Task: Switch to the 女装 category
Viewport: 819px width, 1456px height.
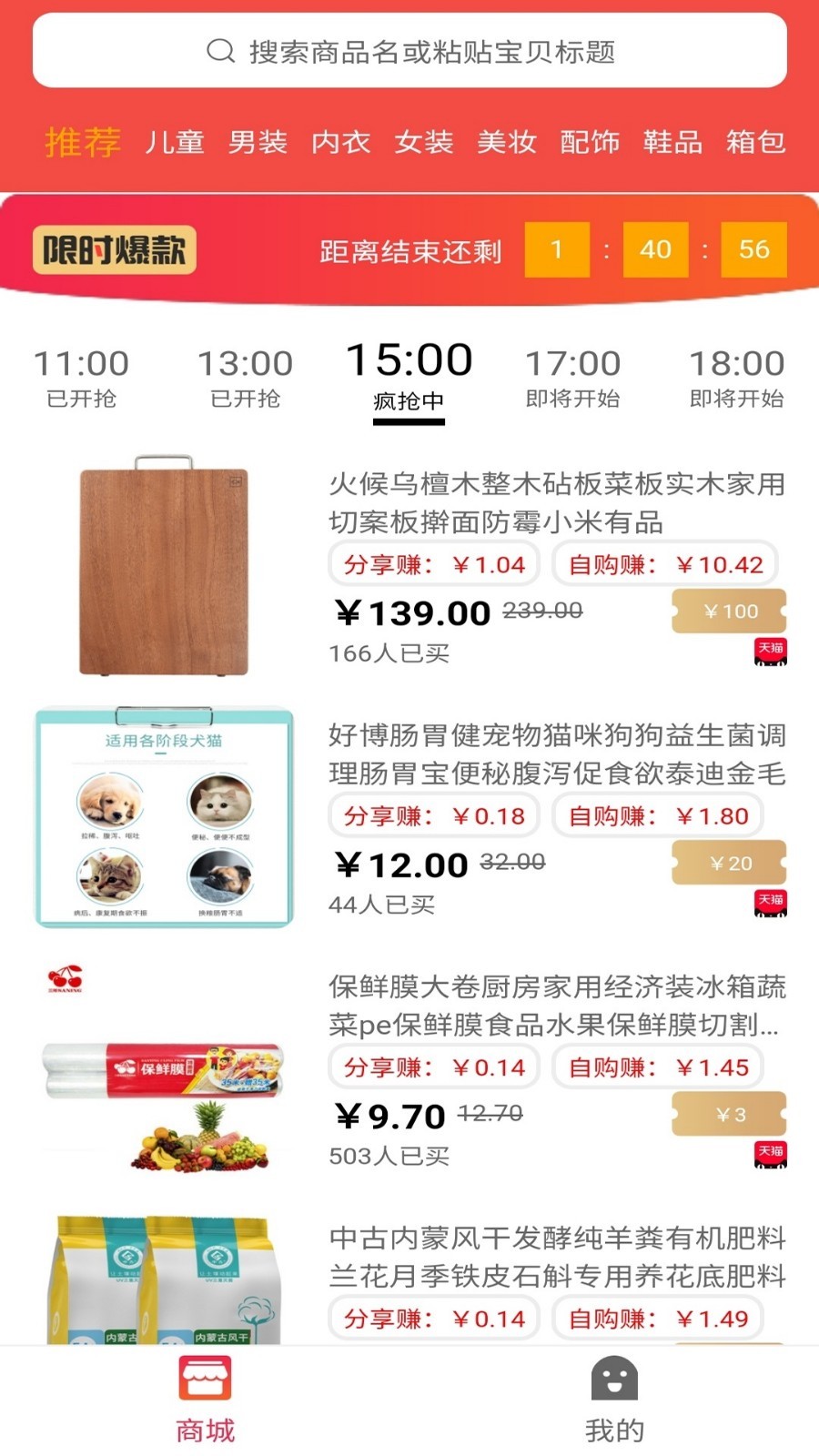Action: coord(423,142)
